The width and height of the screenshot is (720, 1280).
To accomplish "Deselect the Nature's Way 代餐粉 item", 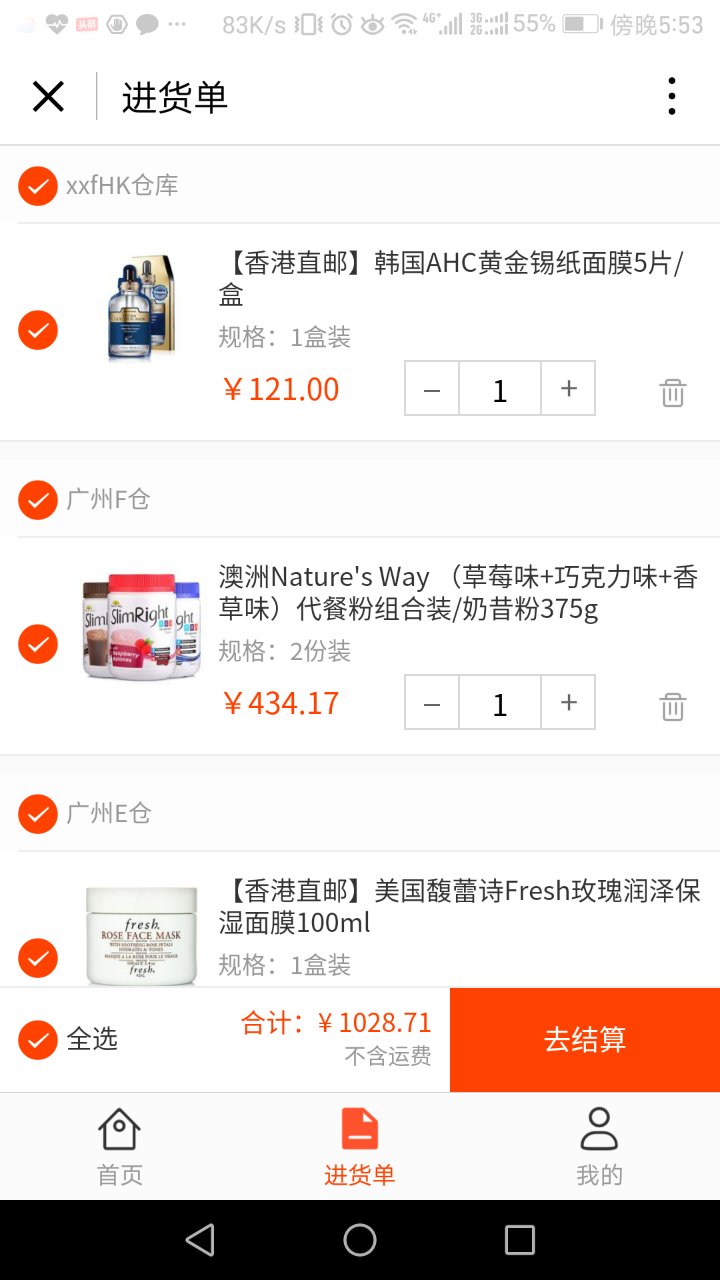I will point(38,644).
